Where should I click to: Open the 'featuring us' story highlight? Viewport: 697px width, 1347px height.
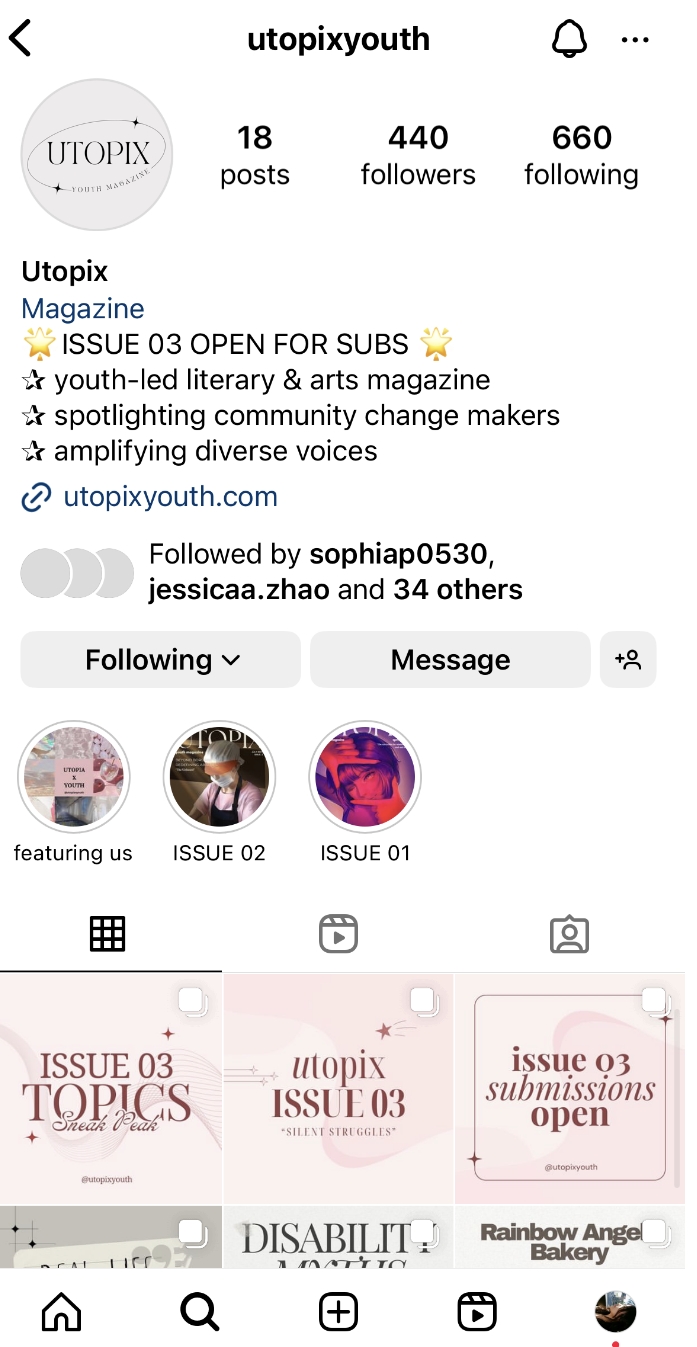[x=73, y=778]
